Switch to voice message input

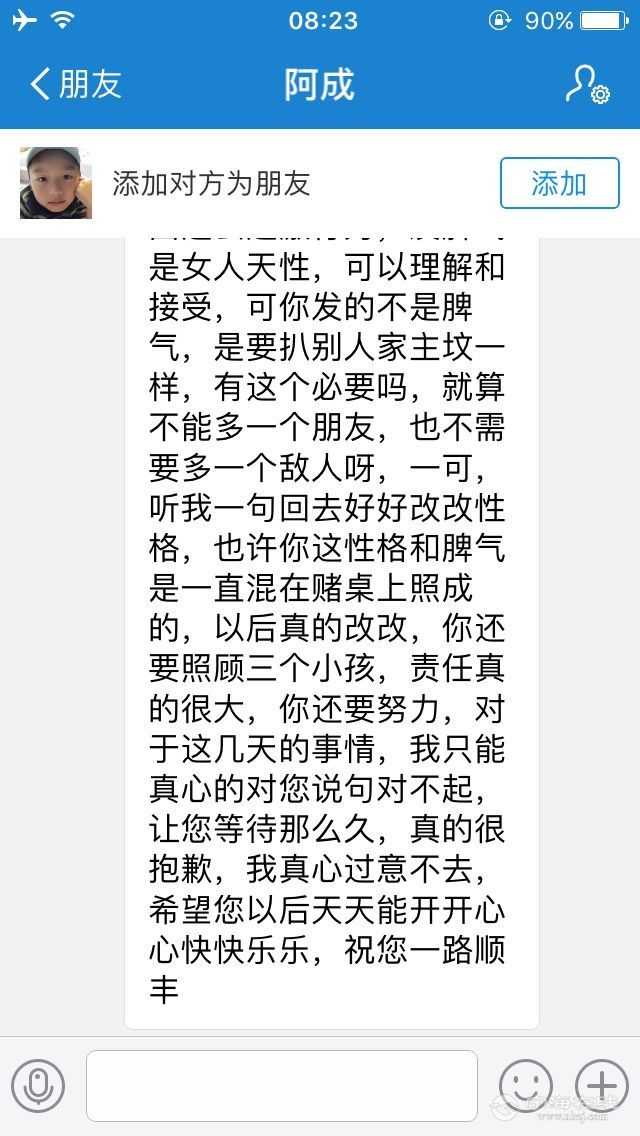(38, 1085)
